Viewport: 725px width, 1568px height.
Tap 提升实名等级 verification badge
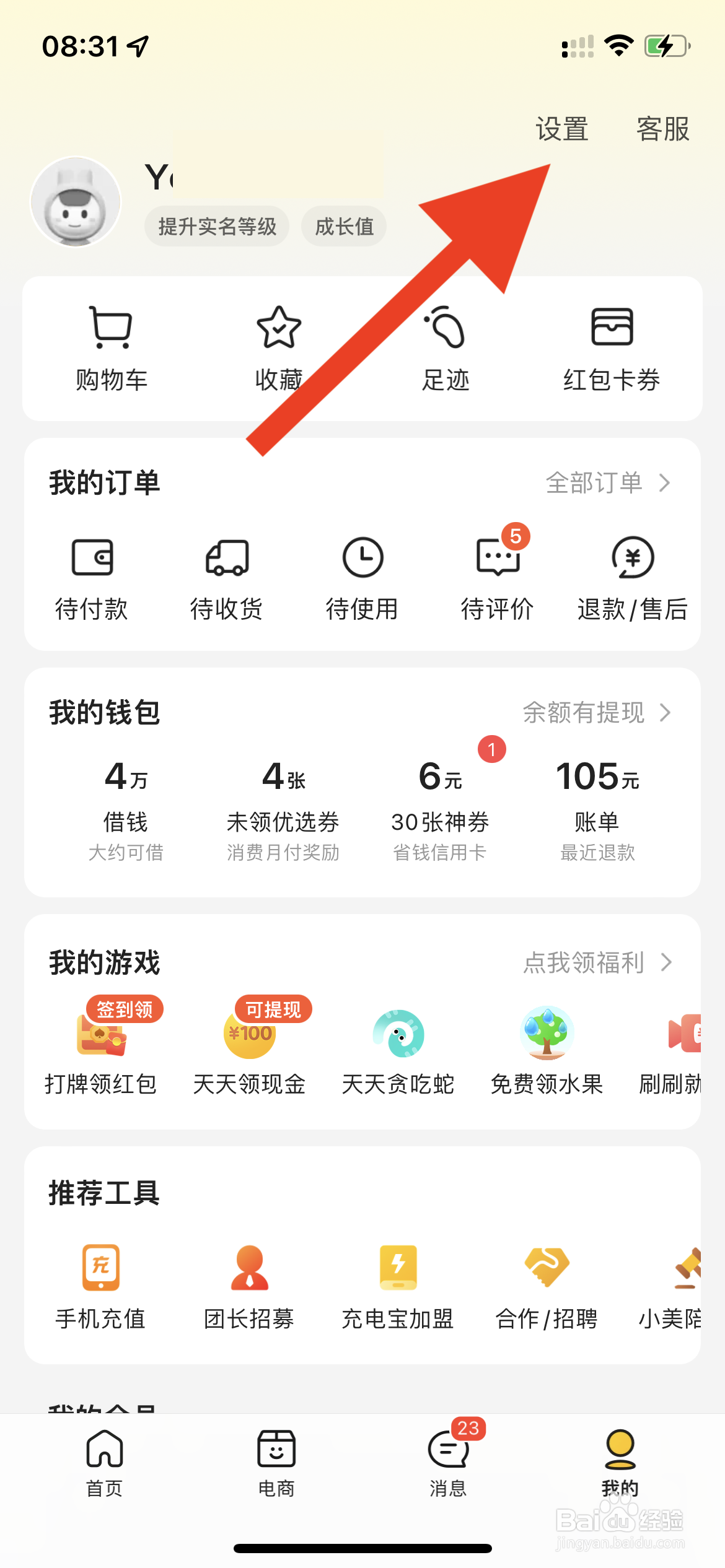(x=216, y=226)
